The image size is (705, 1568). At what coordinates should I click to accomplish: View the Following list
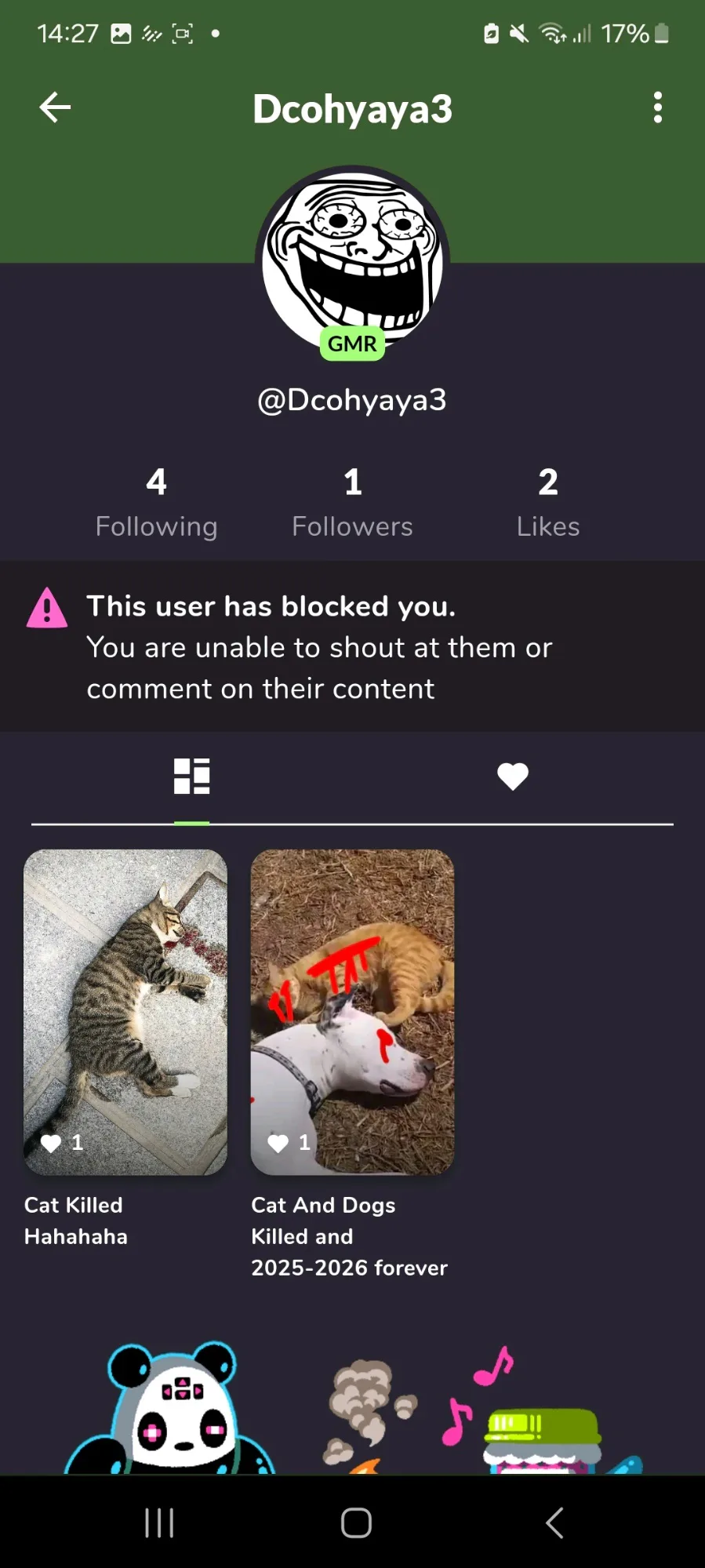(156, 502)
